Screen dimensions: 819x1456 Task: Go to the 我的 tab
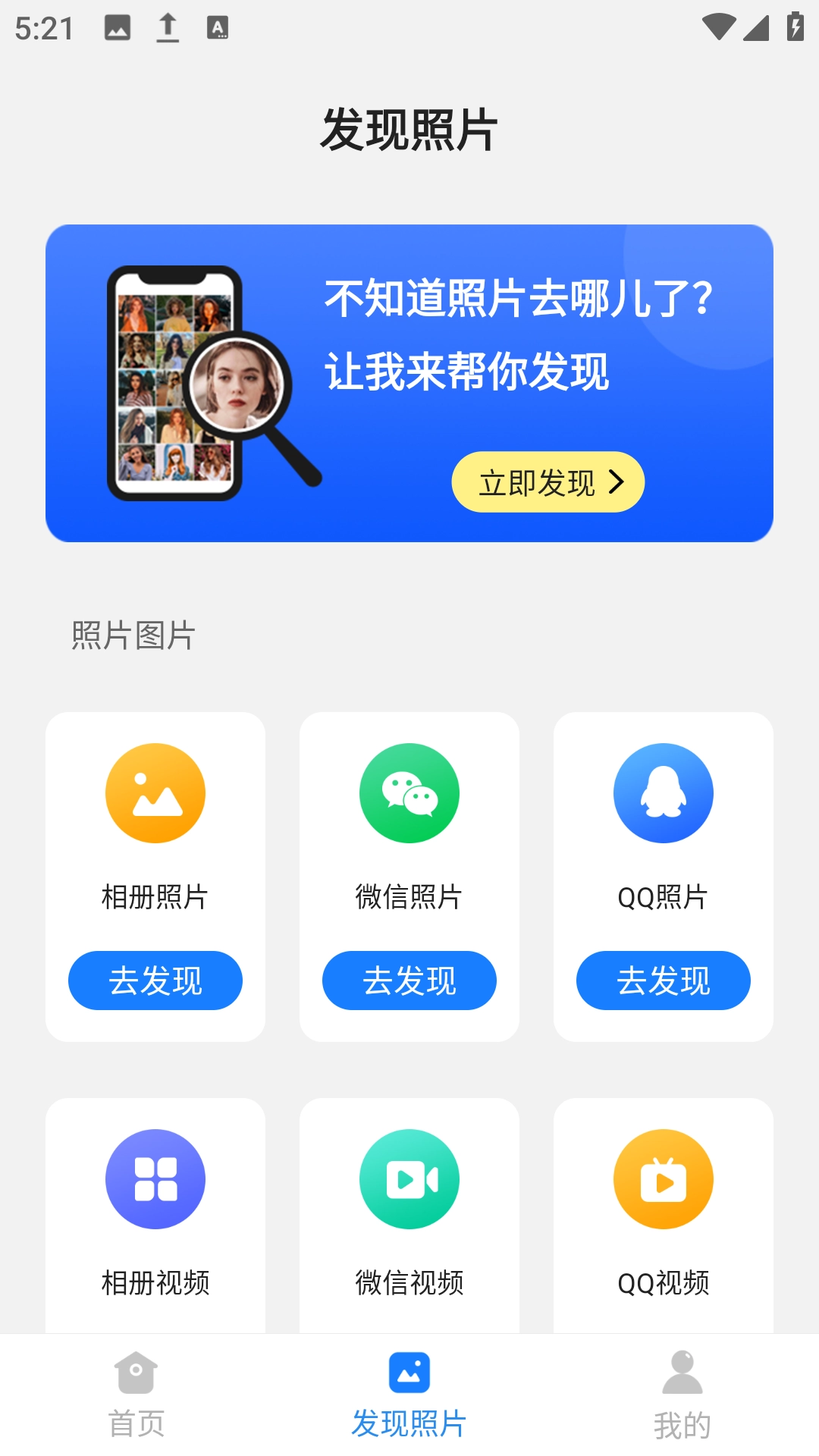(682, 1395)
